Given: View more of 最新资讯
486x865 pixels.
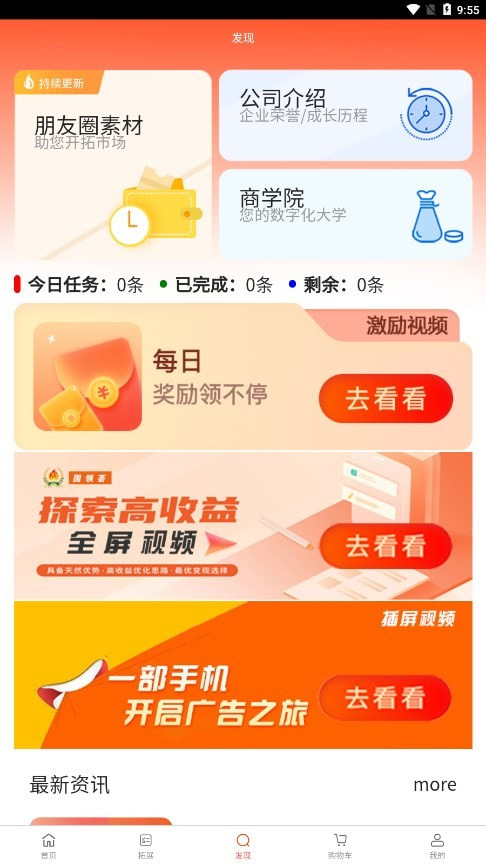Looking at the screenshot, I should click(435, 784).
